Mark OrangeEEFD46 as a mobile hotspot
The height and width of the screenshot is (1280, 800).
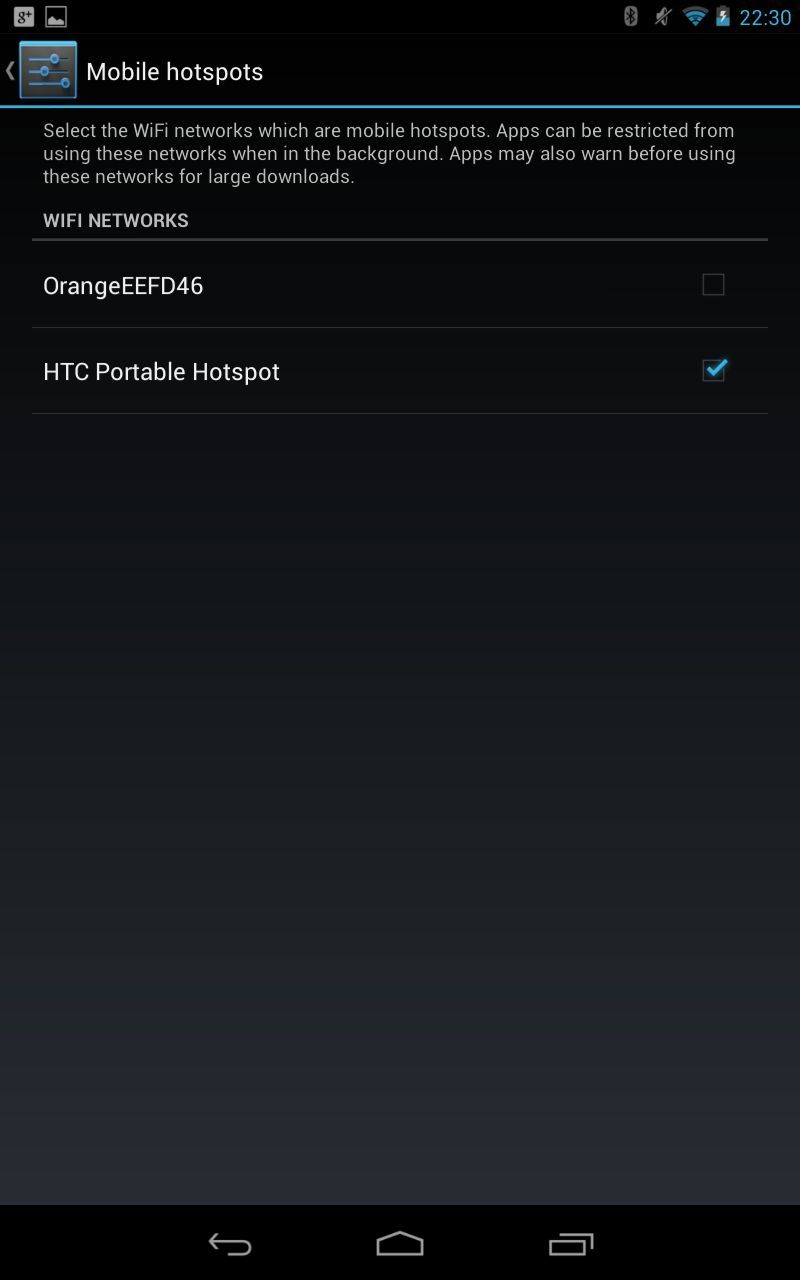click(713, 285)
